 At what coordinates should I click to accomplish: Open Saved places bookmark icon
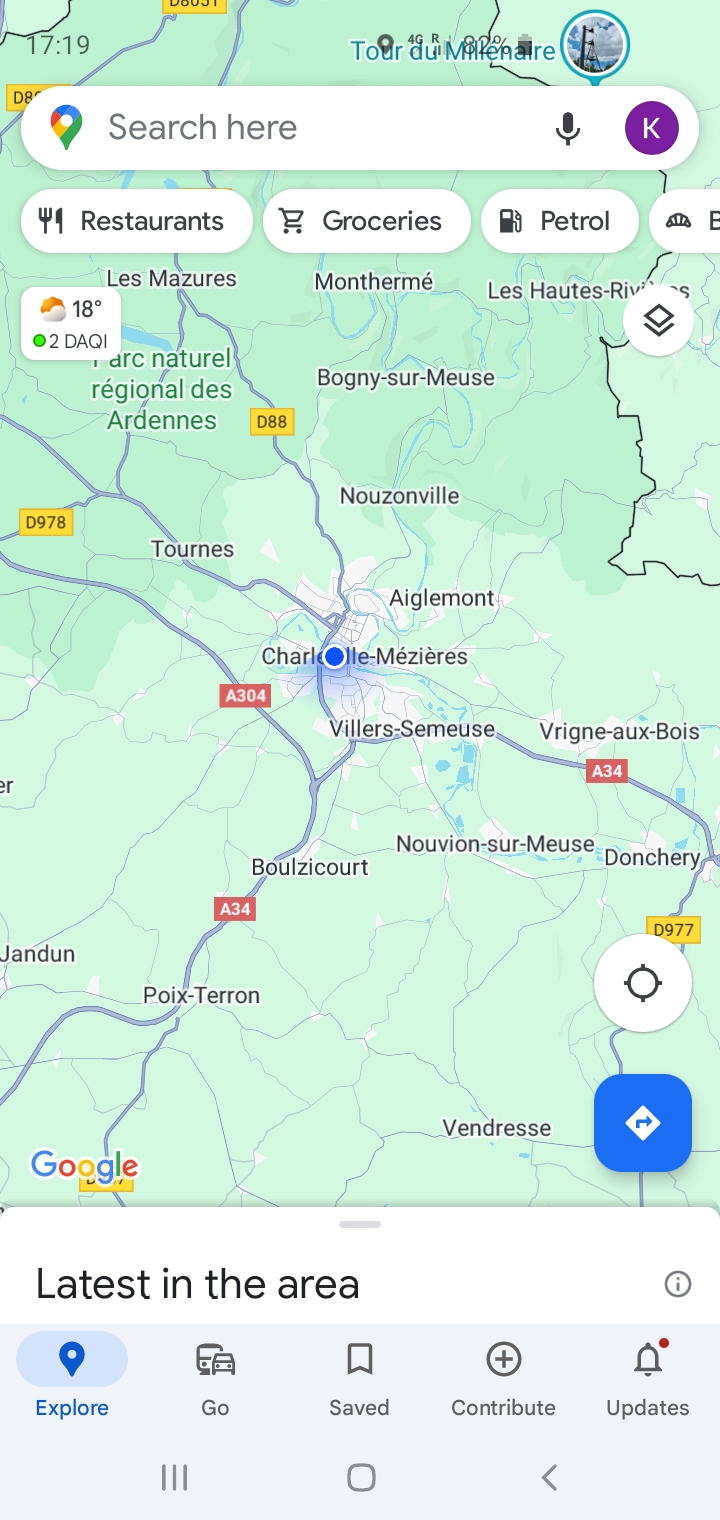(x=359, y=1359)
